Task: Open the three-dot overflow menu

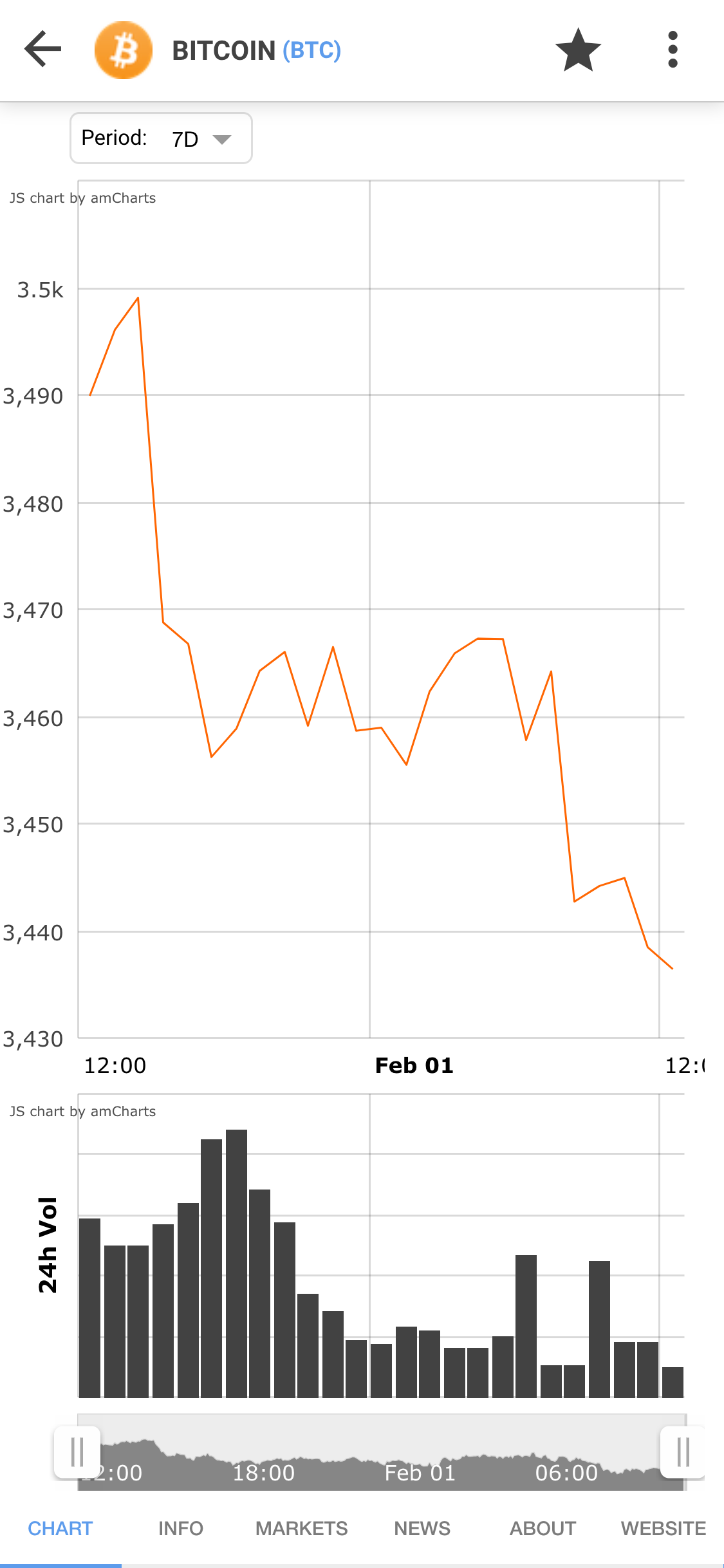Action: pos(673,50)
